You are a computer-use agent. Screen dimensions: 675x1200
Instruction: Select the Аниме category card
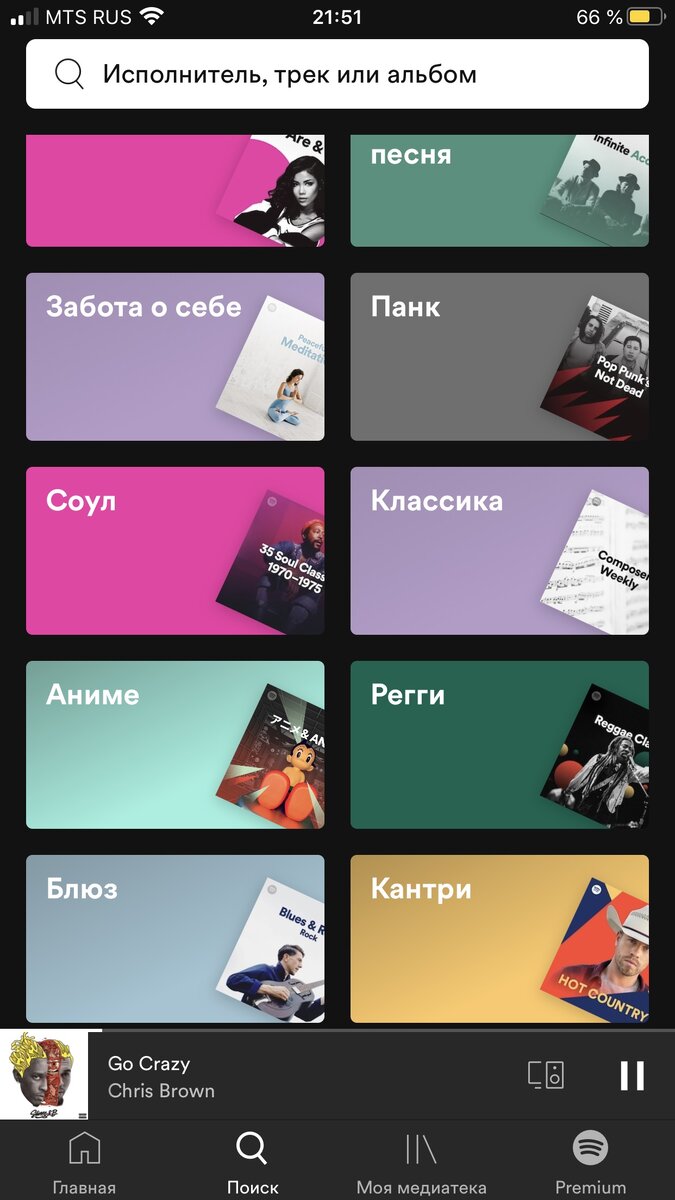tap(175, 744)
